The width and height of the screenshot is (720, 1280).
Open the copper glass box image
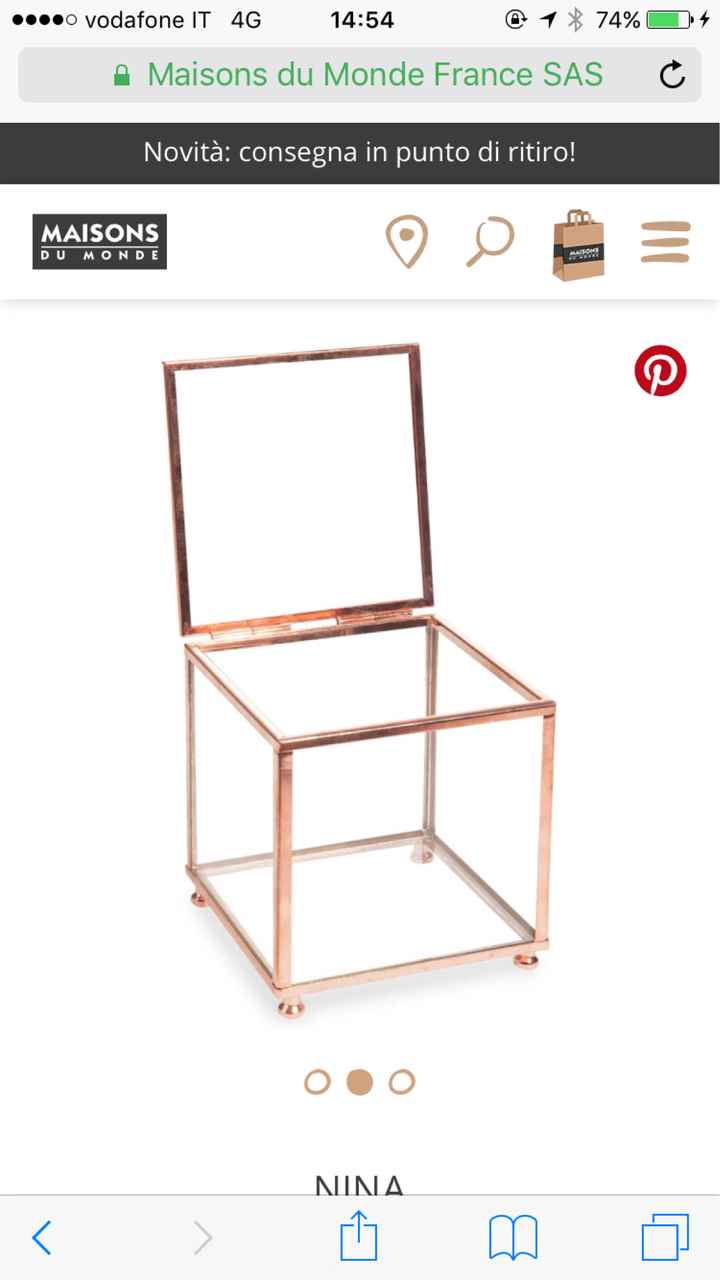pyautogui.click(x=360, y=680)
